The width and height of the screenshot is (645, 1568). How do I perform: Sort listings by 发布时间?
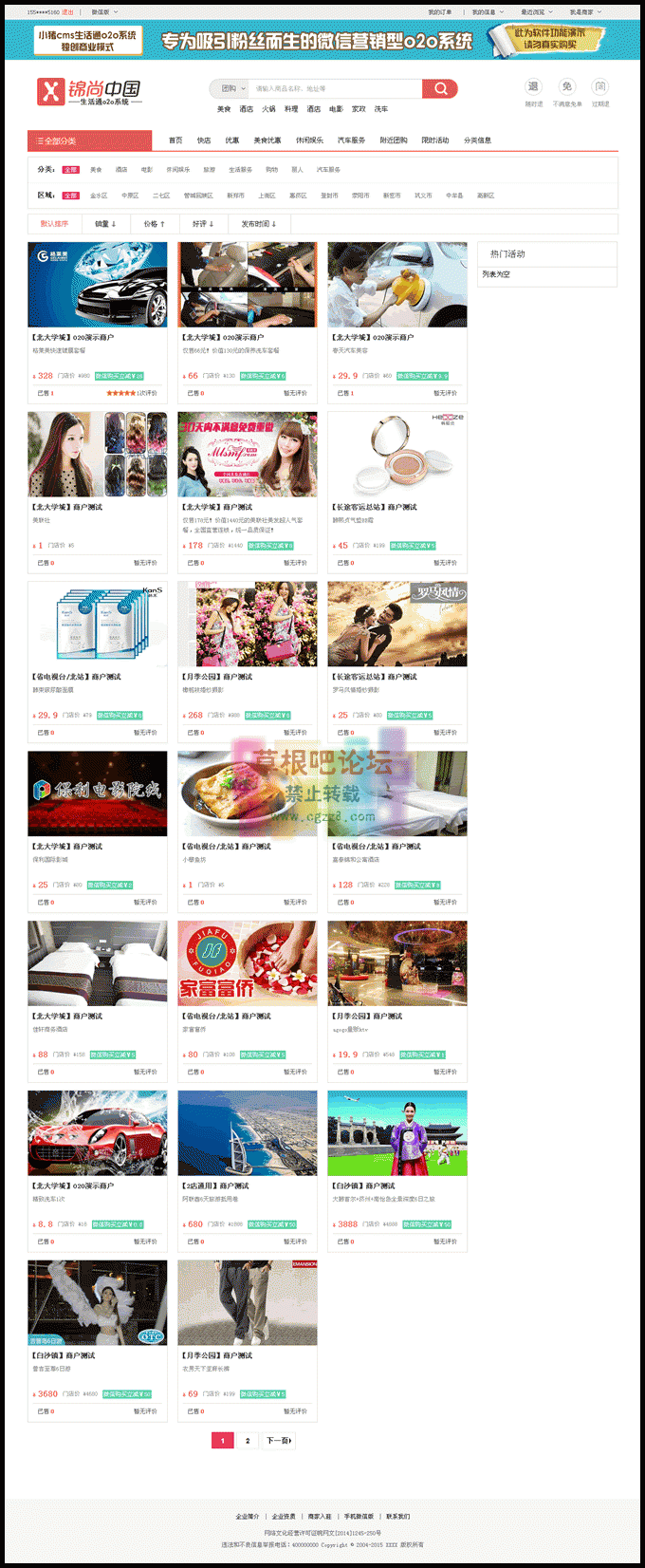coord(258,224)
